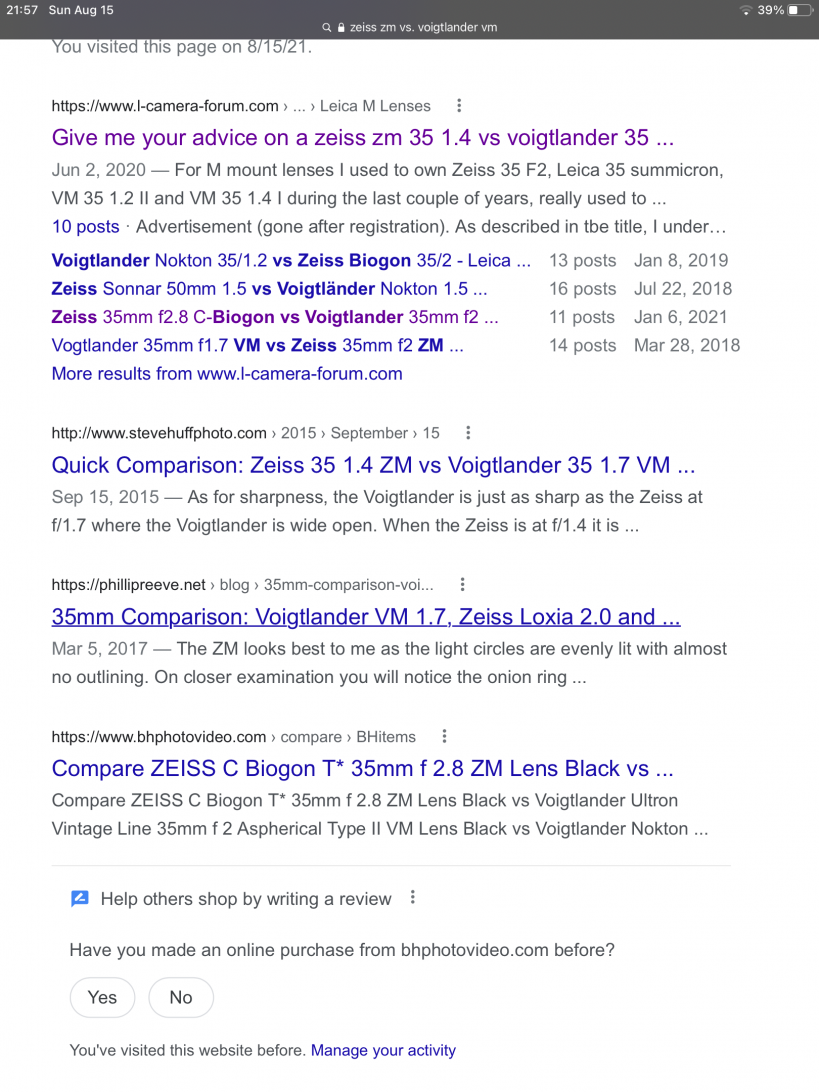
Task: Open 'Give me your advice on a zeiss zm 35' result
Action: click(x=363, y=138)
